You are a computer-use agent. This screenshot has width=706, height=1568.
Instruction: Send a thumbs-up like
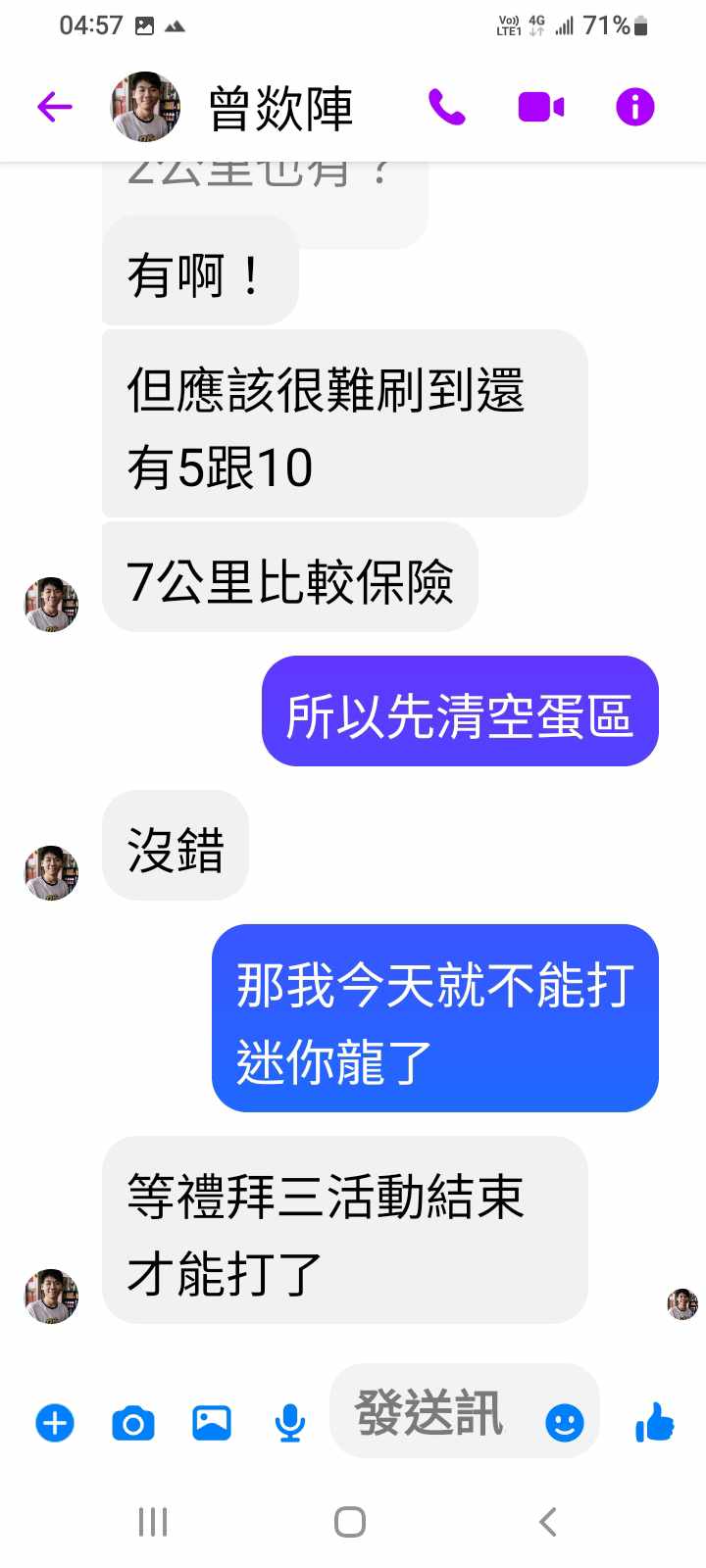(x=655, y=1422)
